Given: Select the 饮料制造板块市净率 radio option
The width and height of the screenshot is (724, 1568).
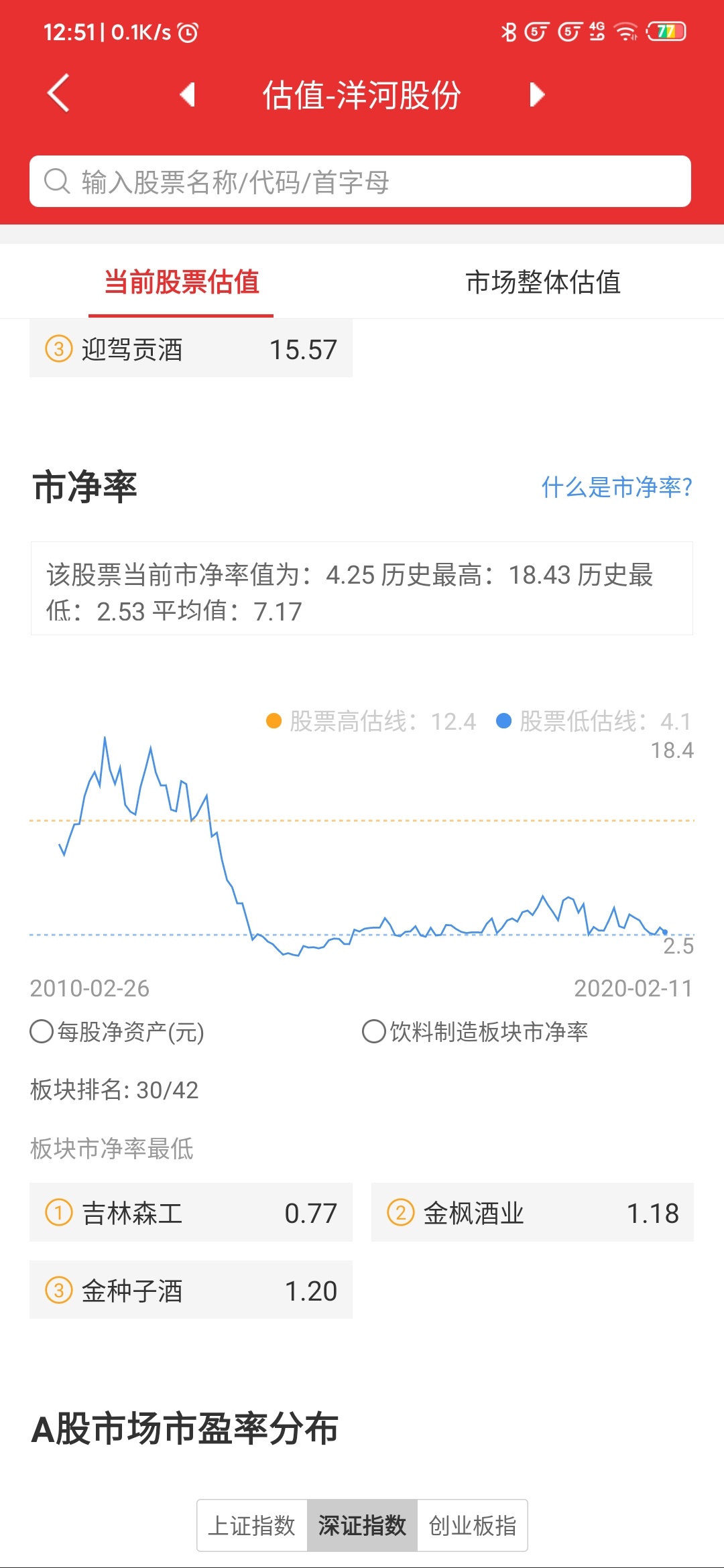Looking at the screenshot, I should pos(373,1031).
